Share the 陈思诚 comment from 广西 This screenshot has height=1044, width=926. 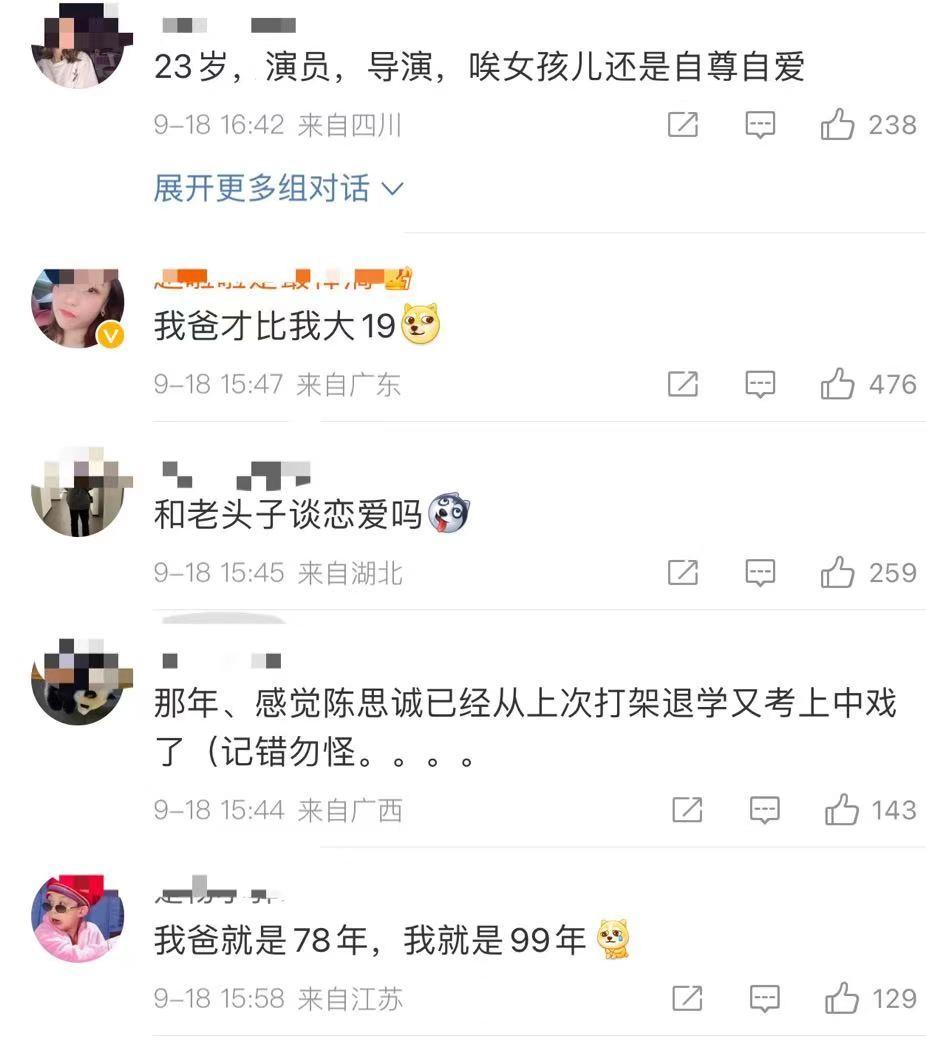click(x=687, y=810)
